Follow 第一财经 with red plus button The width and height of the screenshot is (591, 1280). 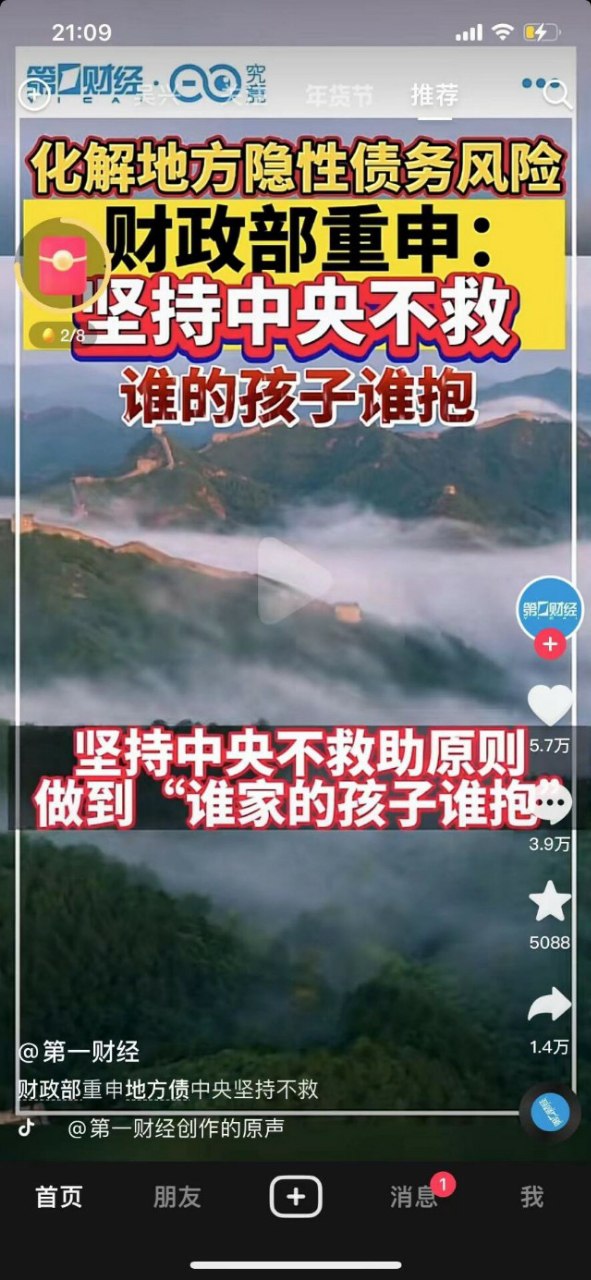549,644
